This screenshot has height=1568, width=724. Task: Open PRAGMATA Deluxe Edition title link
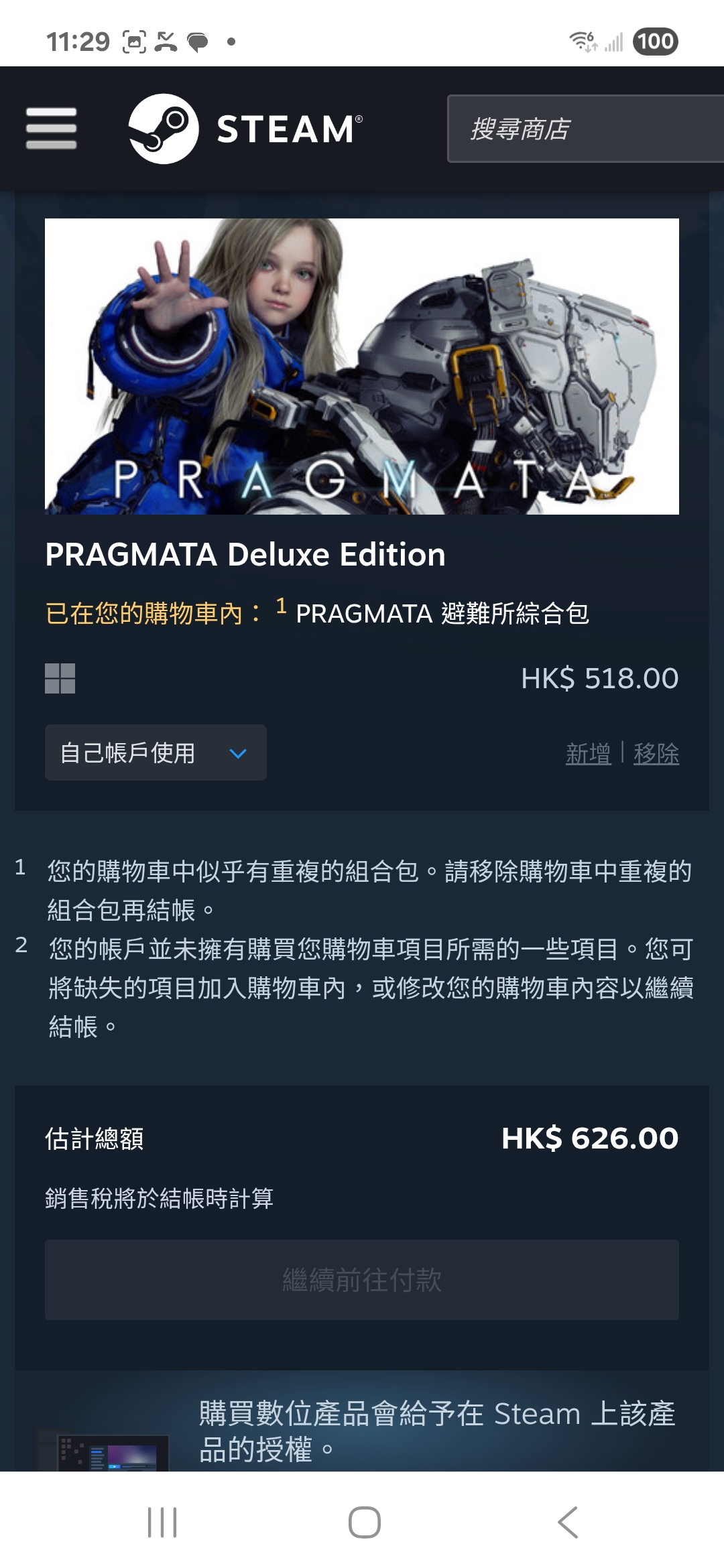tap(245, 555)
